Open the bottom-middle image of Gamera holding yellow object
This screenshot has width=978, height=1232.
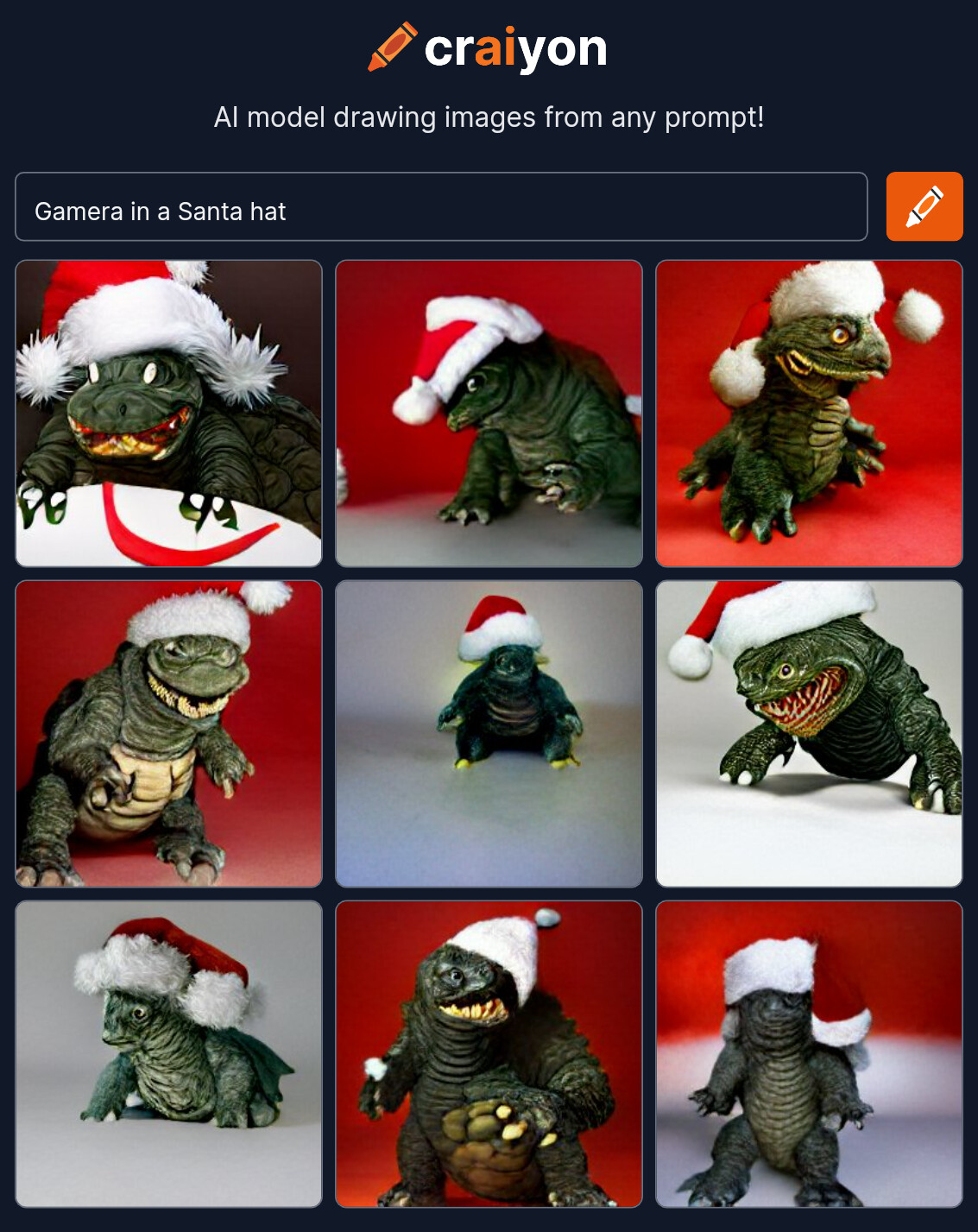click(x=489, y=1054)
